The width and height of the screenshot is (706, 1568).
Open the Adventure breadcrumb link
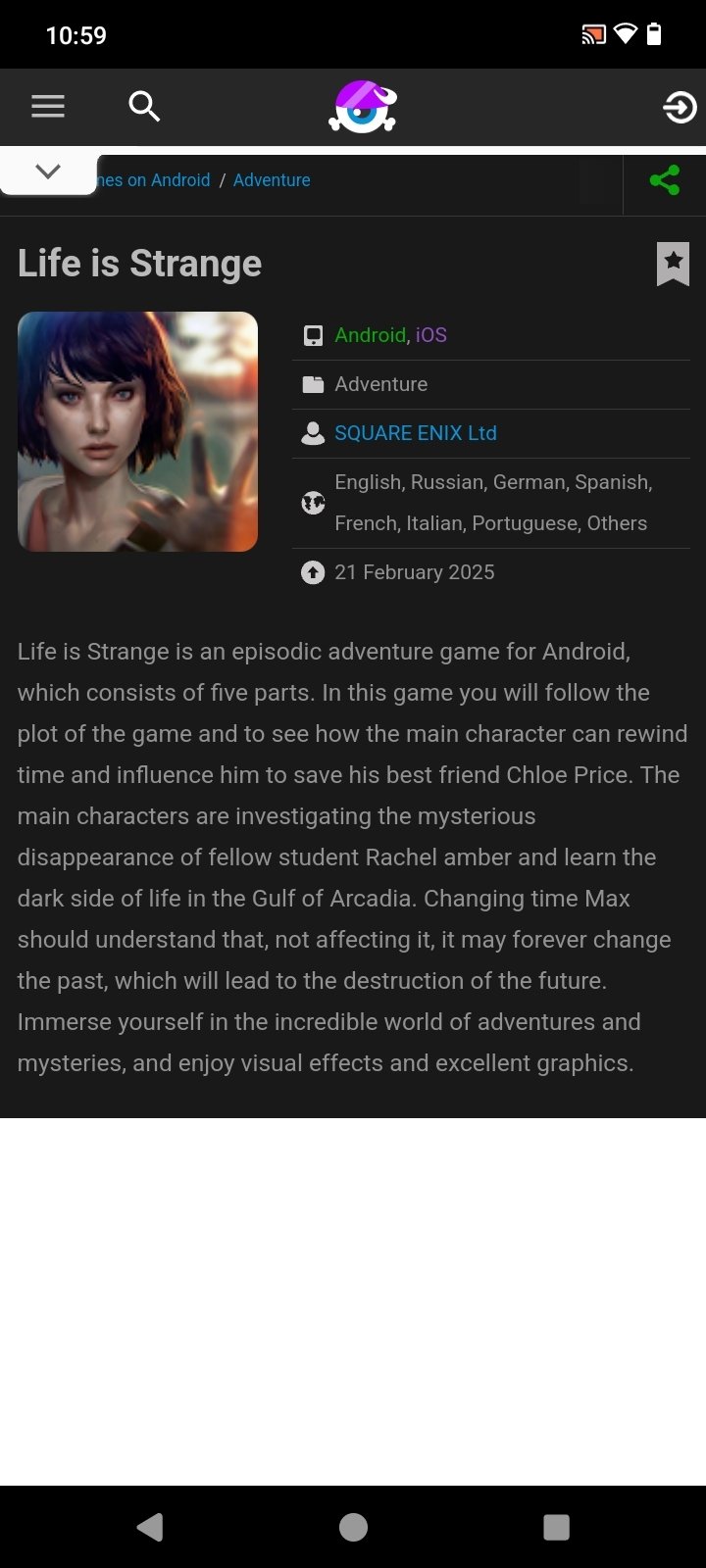pyautogui.click(x=272, y=180)
